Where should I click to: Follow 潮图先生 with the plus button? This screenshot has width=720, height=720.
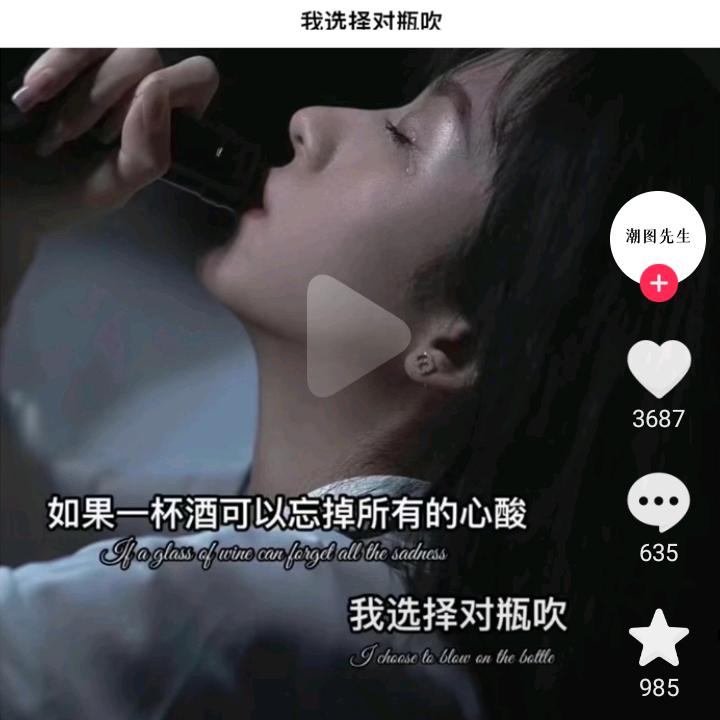[659, 283]
